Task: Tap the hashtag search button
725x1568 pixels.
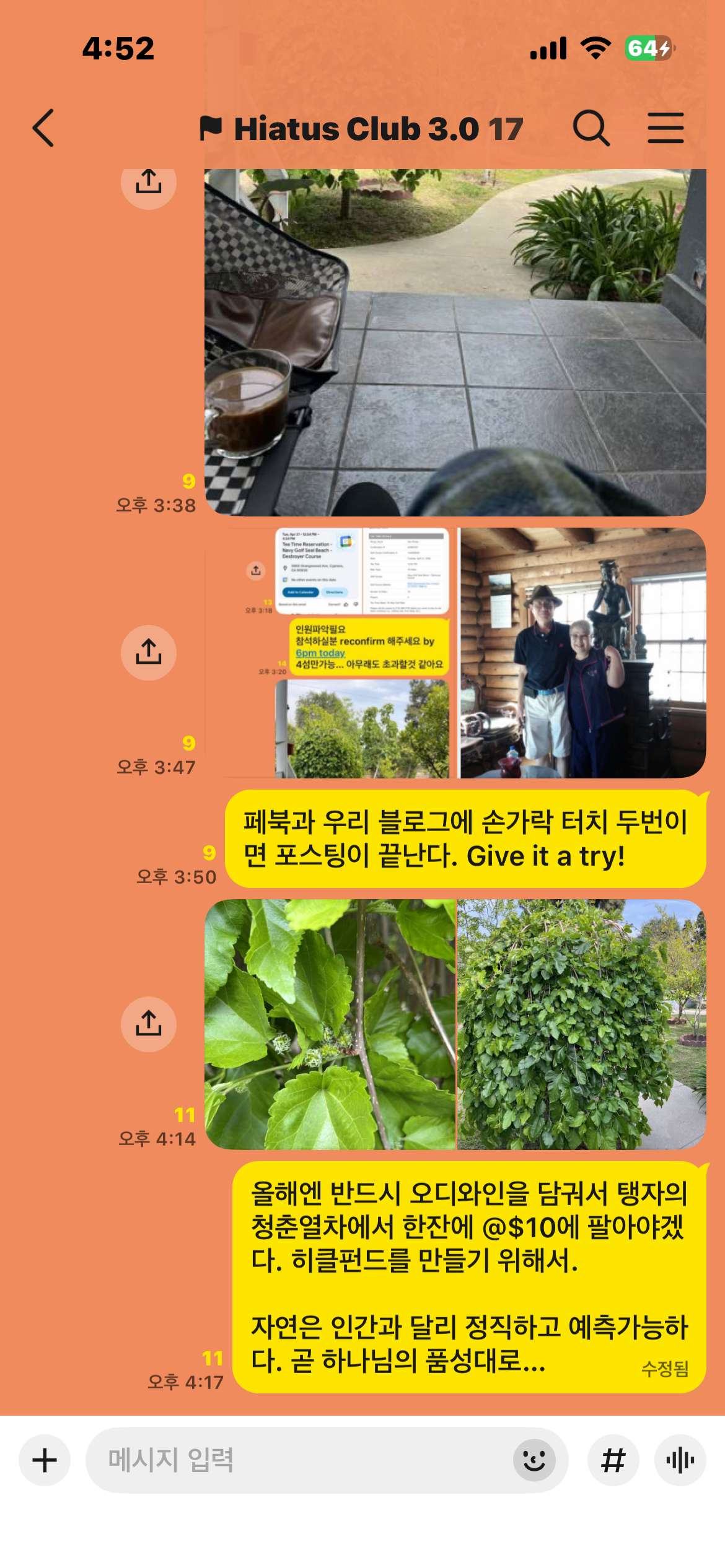Action: (613, 1460)
